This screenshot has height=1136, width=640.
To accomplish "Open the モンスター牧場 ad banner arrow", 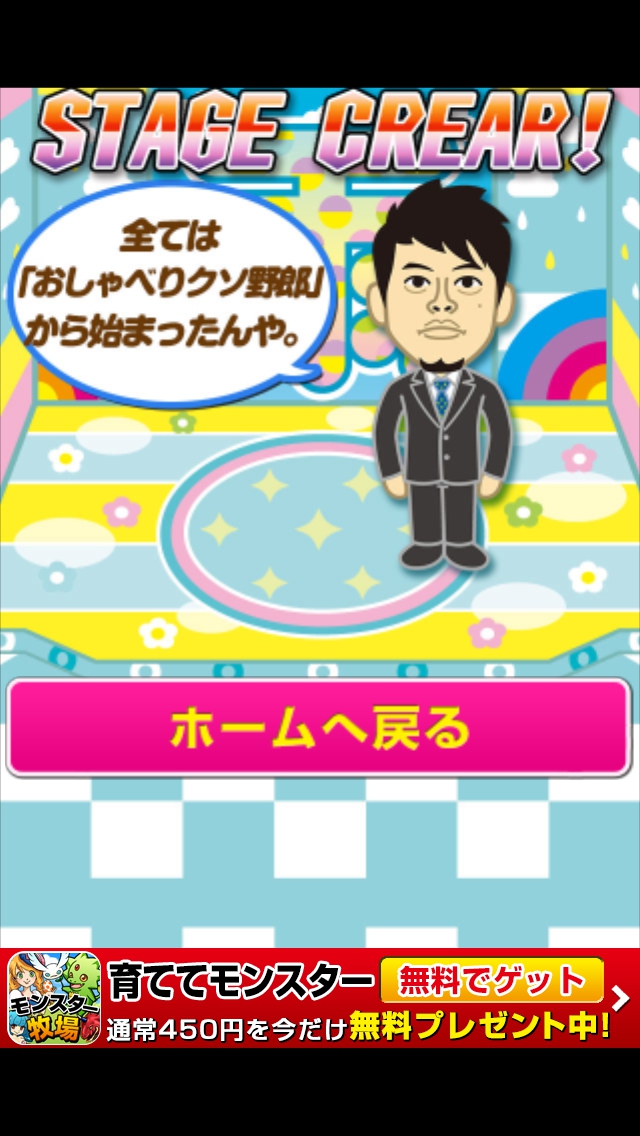I will click(621, 998).
